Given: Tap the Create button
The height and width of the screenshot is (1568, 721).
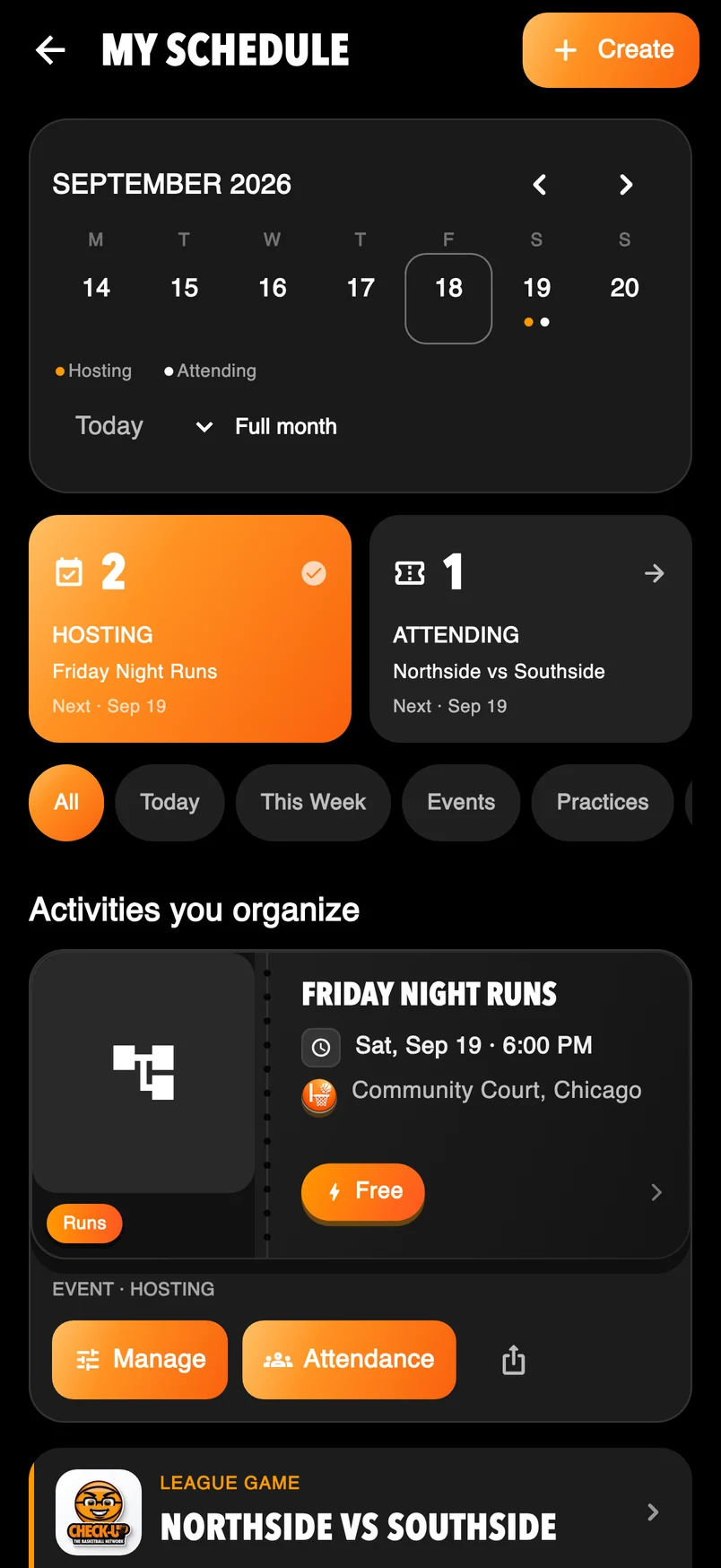Looking at the screenshot, I should tap(611, 50).
